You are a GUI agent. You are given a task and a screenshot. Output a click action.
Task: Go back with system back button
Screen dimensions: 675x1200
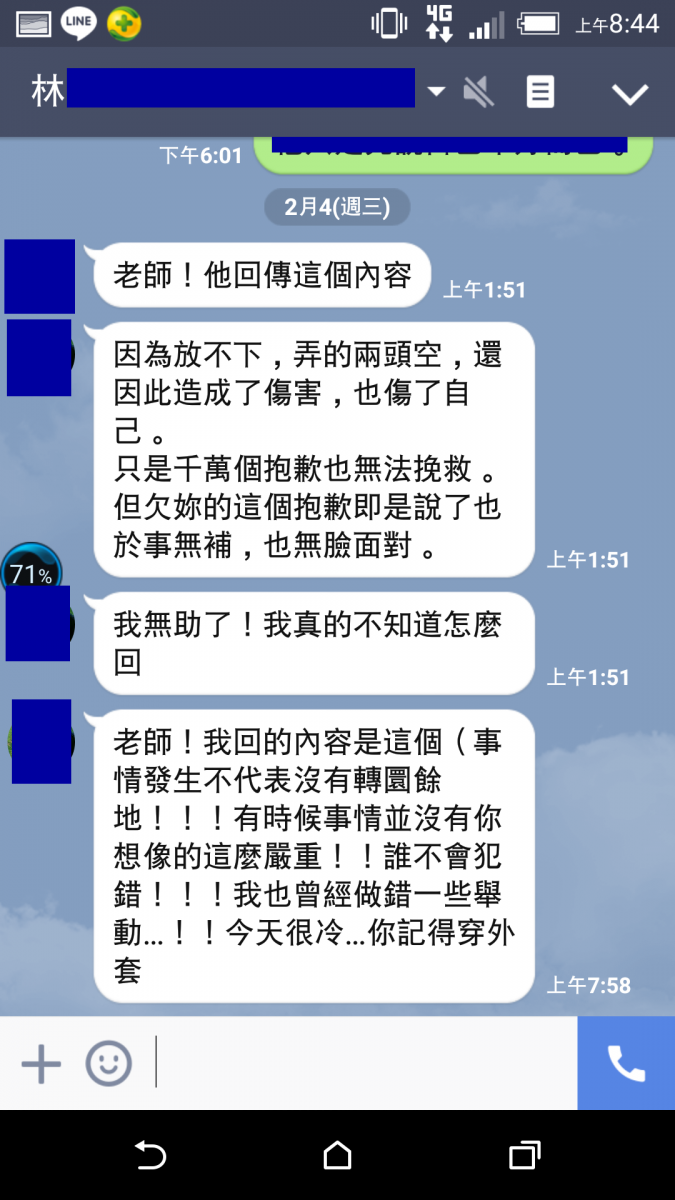click(x=150, y=1156)
